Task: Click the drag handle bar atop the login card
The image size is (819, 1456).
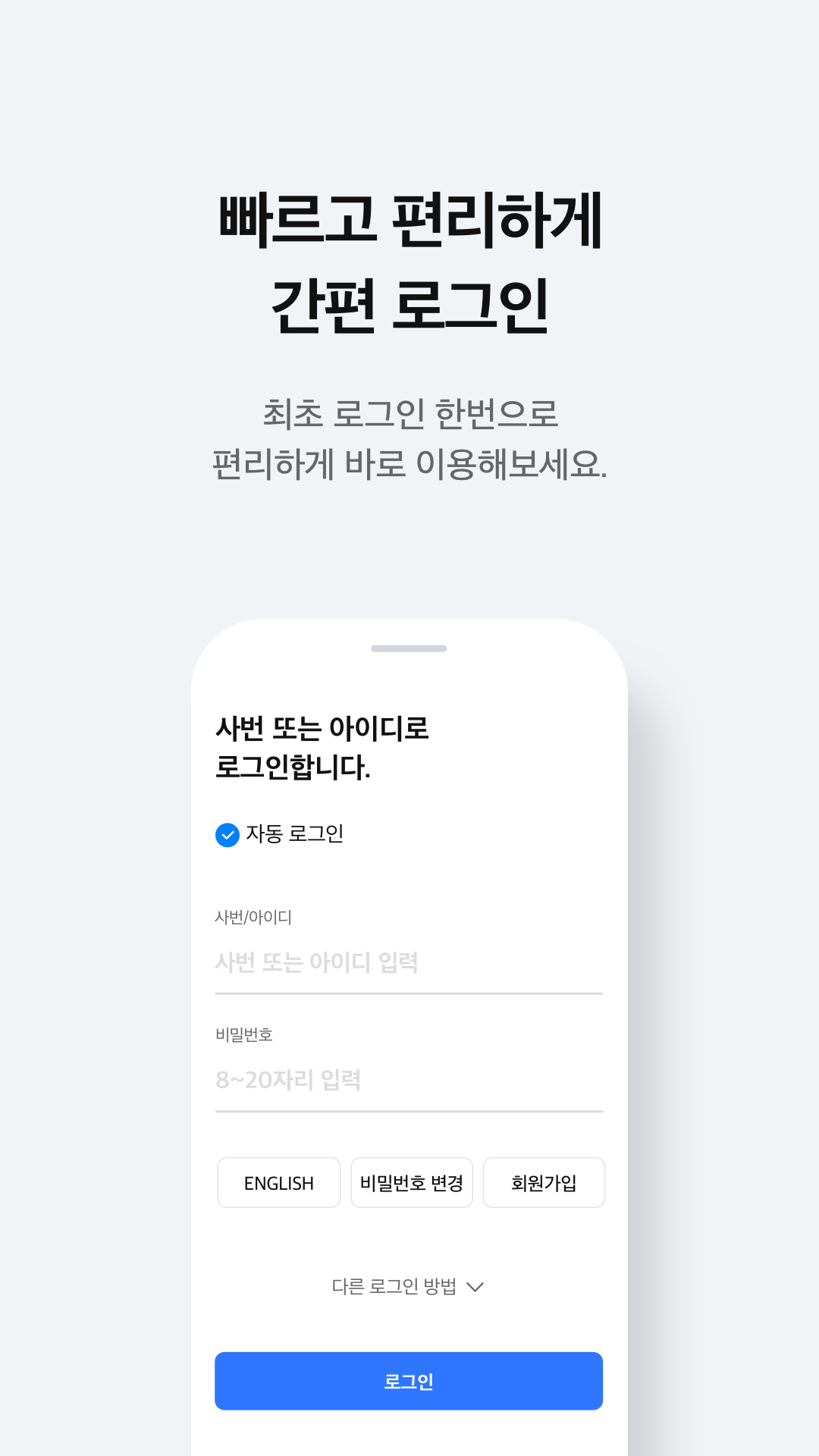Action: pos(409,648)
